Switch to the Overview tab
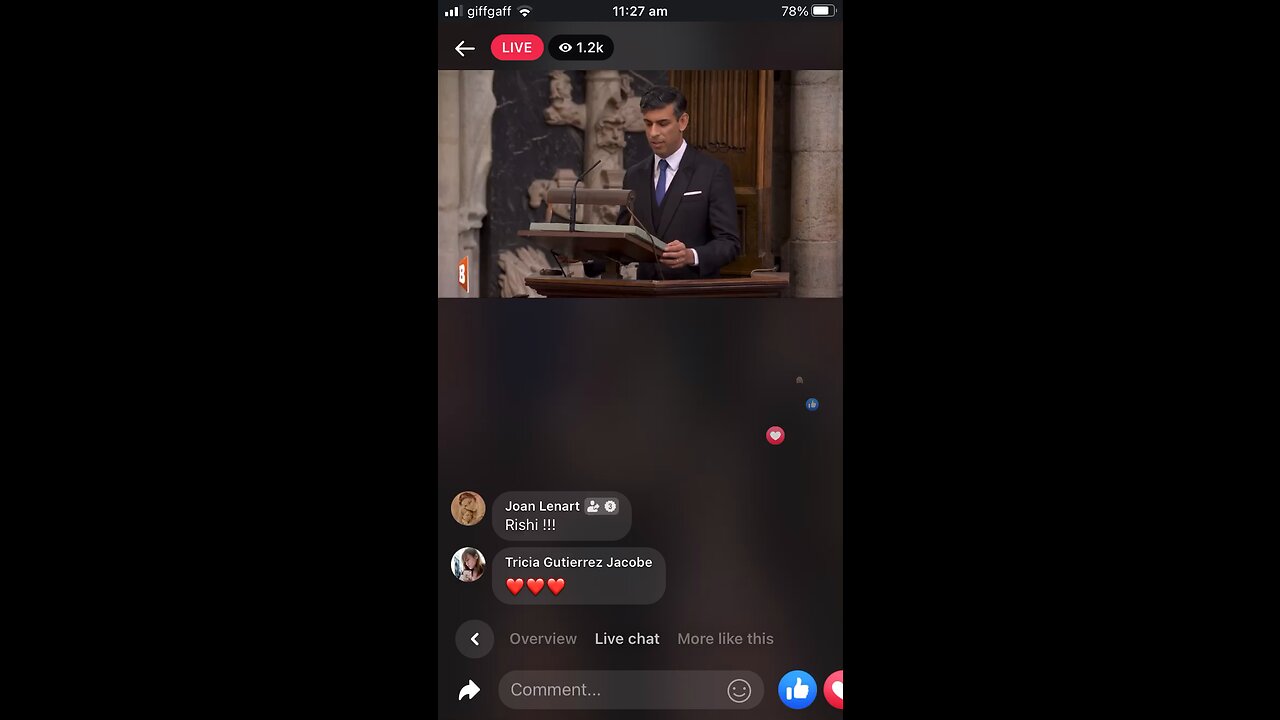Viewport: 1280px width, 720px height. 543,639
